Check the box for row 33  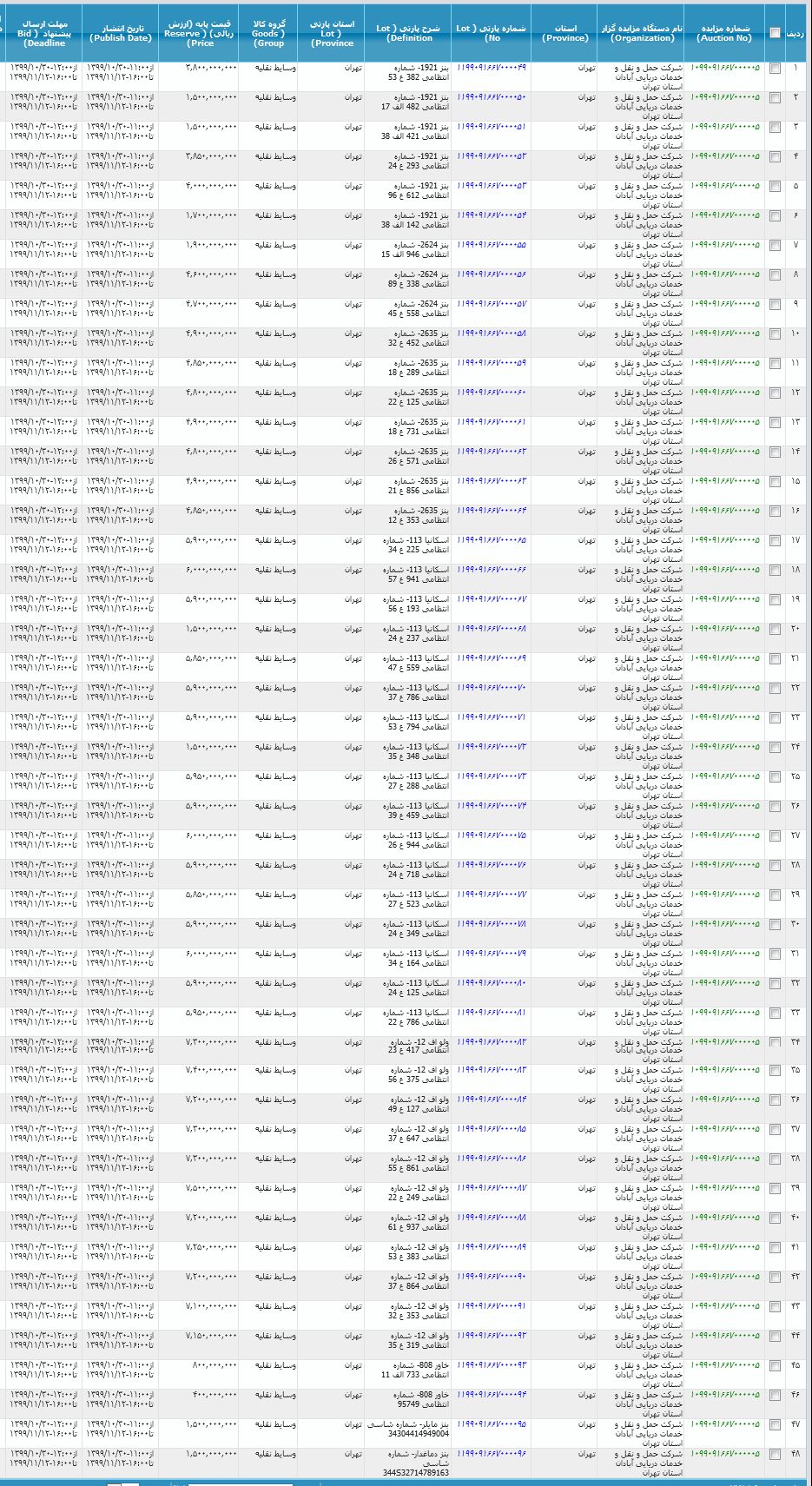tap(775, 1014)
